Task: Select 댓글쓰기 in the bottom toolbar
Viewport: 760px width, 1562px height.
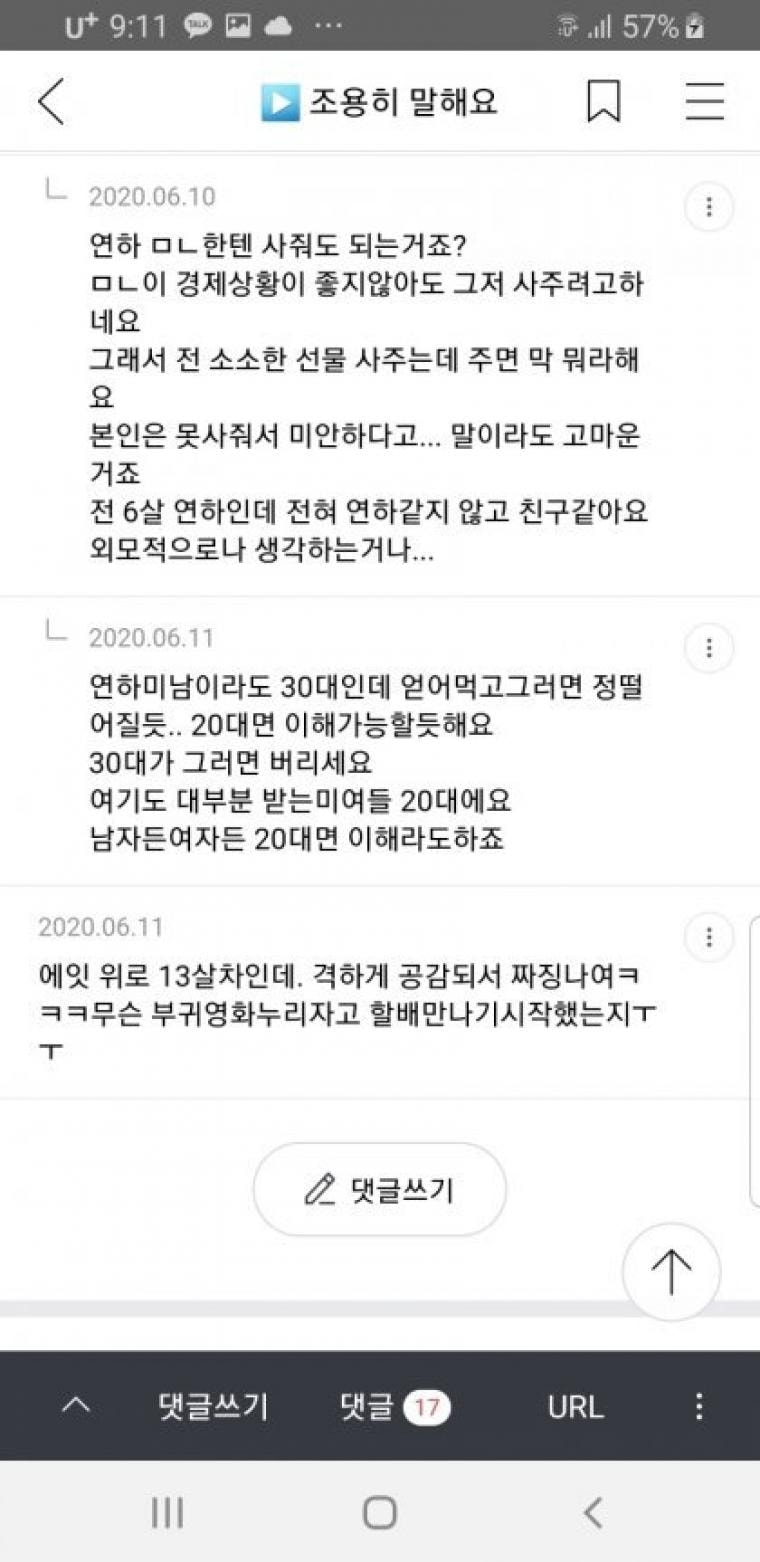Action: 213,1407
